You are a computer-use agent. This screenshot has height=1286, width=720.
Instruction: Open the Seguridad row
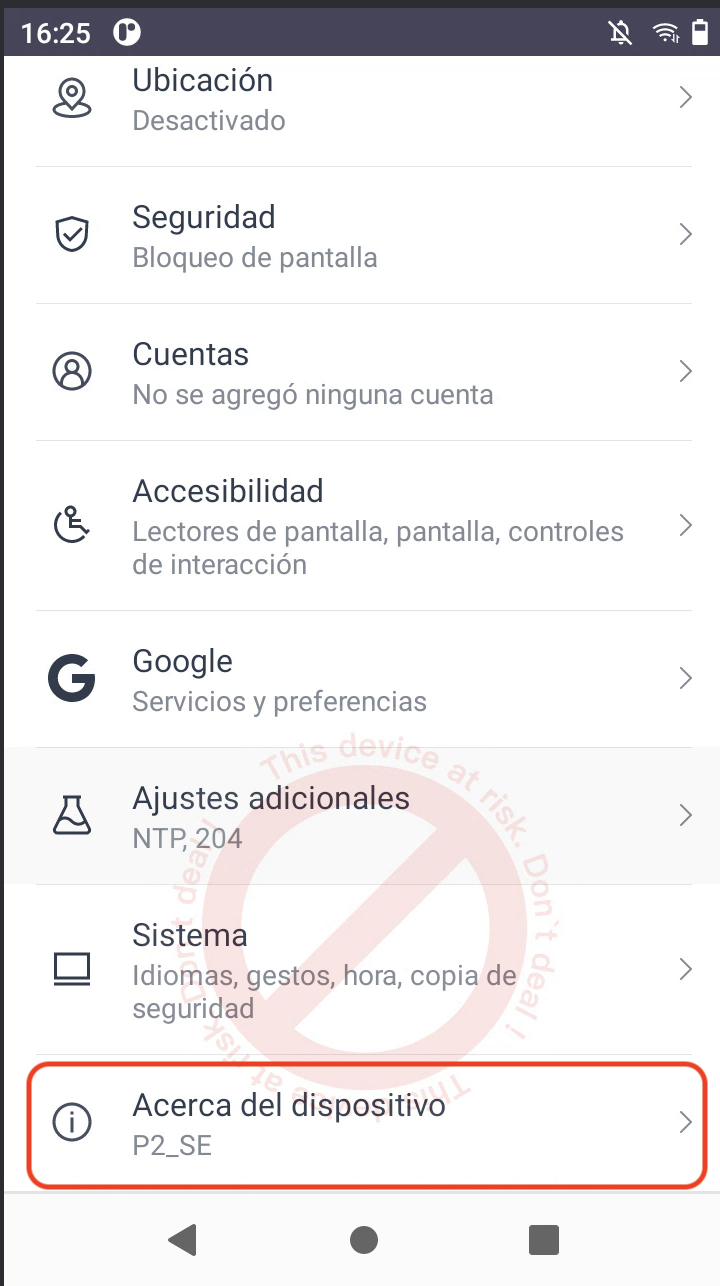(x=360, y=236)
